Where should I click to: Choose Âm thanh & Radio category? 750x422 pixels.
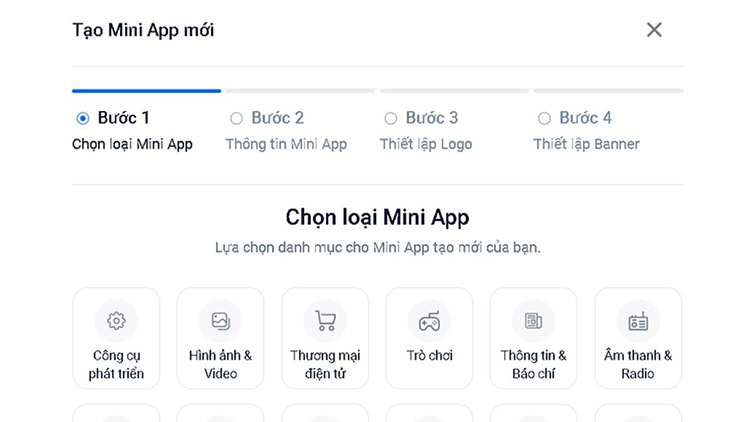(638, 338)
